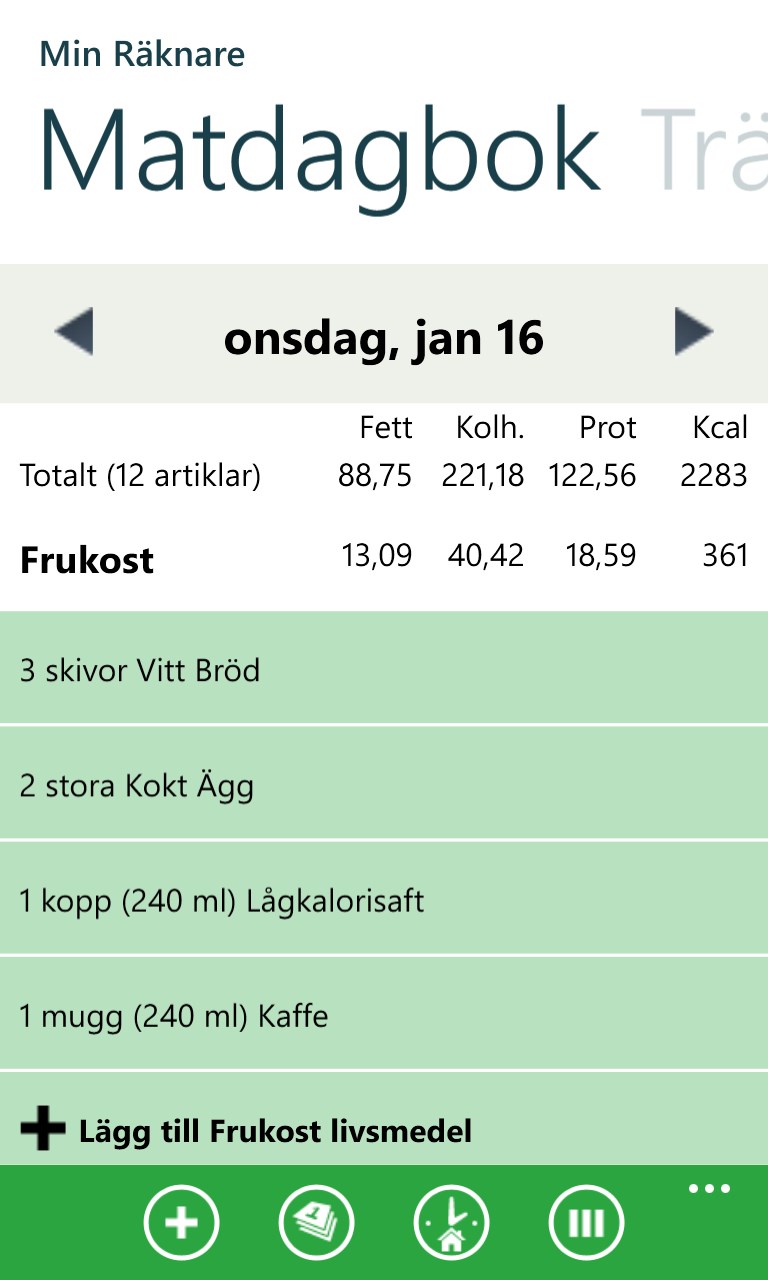The width and height of the screenshot is (768, 1280).
Task: Go to the previous day
Action: point(74,333)
